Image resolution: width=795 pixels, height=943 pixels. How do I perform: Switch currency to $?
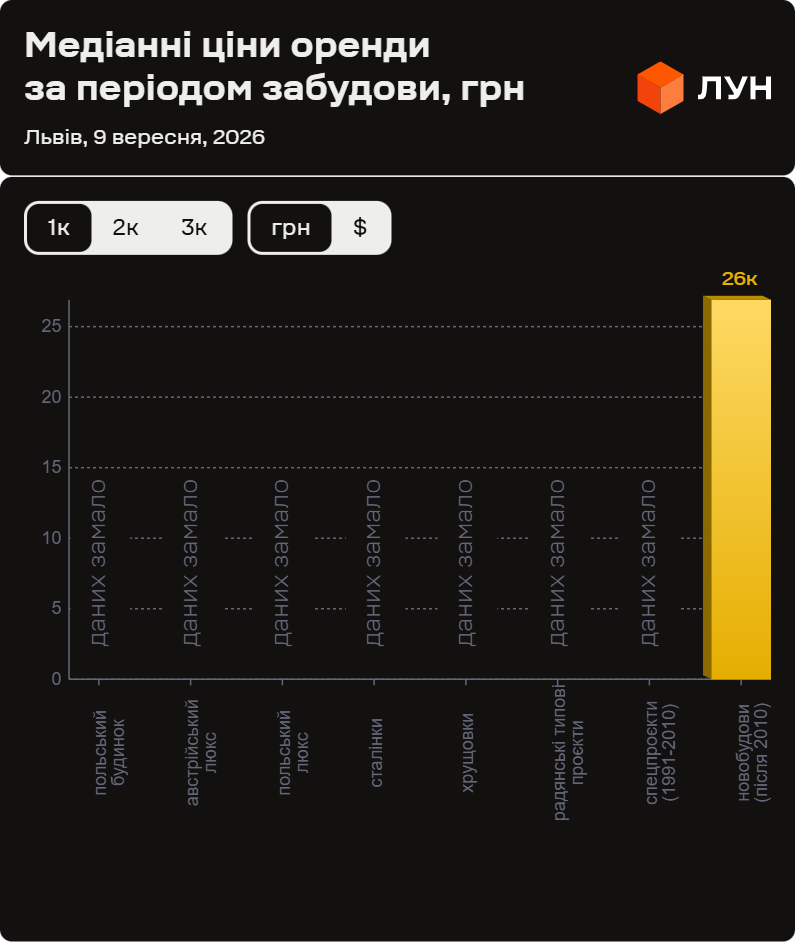(x=360, y=228)
